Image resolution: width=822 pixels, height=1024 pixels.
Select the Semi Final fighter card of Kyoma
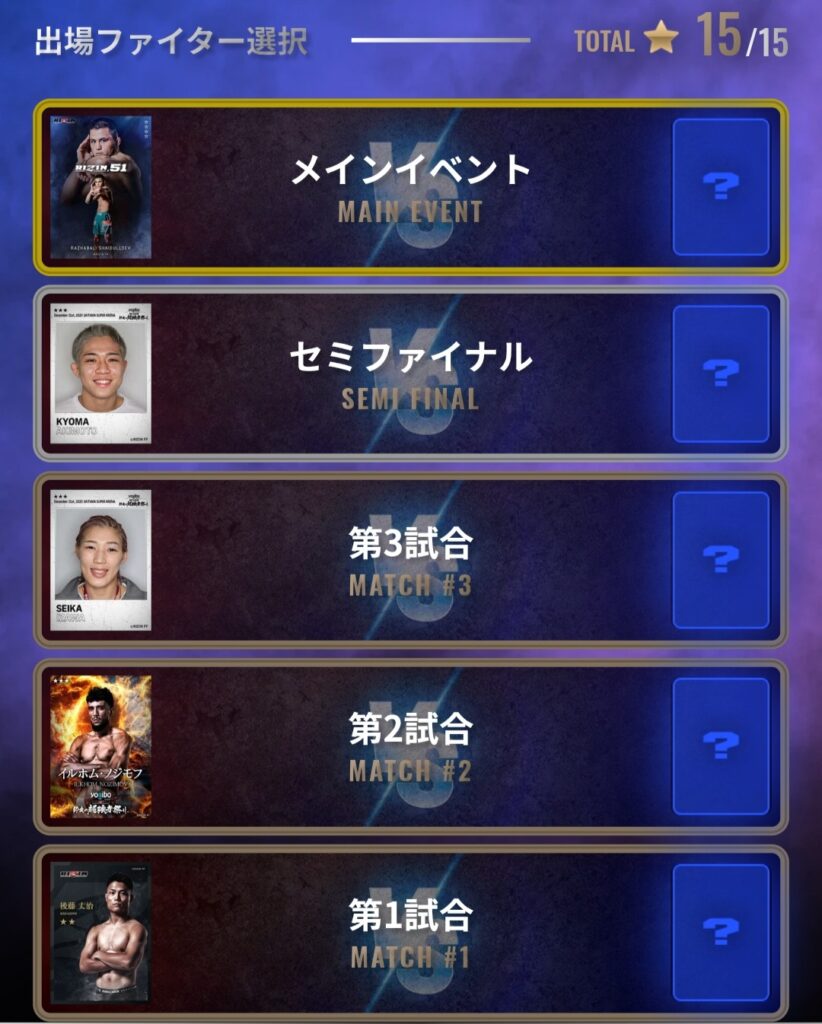coord(100,373)
